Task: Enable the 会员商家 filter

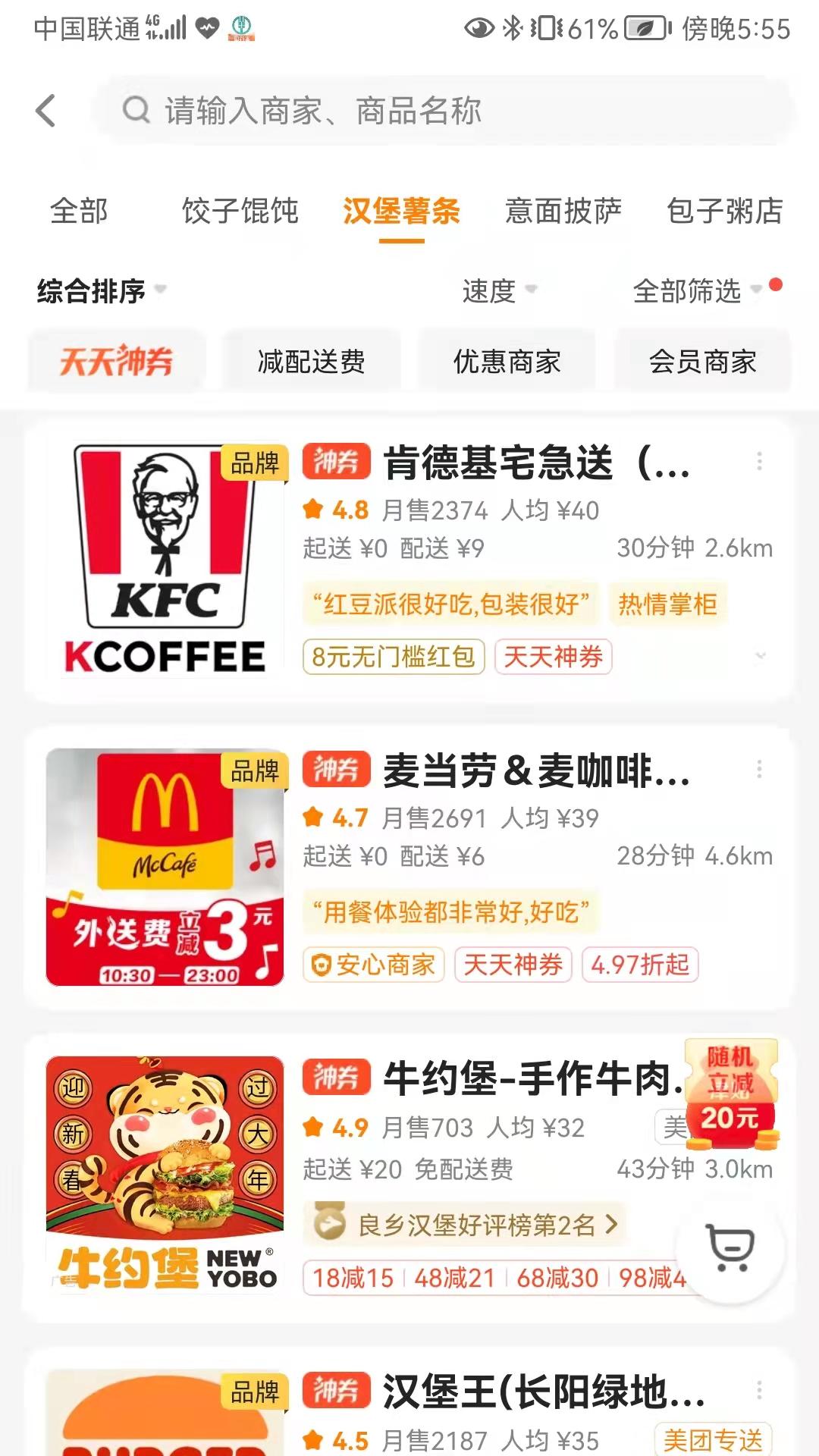Action: tap(701, 362)
